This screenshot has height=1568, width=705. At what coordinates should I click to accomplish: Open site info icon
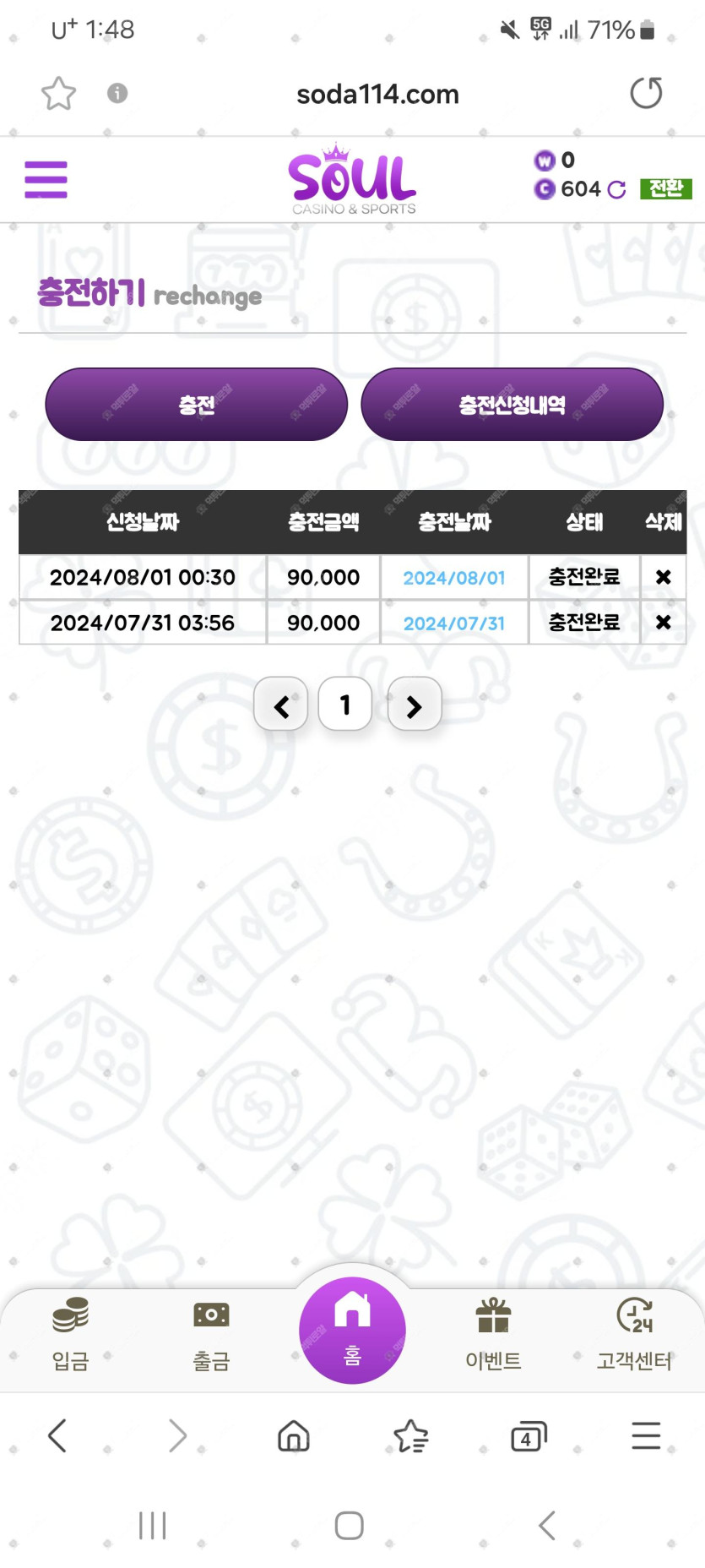117,93
